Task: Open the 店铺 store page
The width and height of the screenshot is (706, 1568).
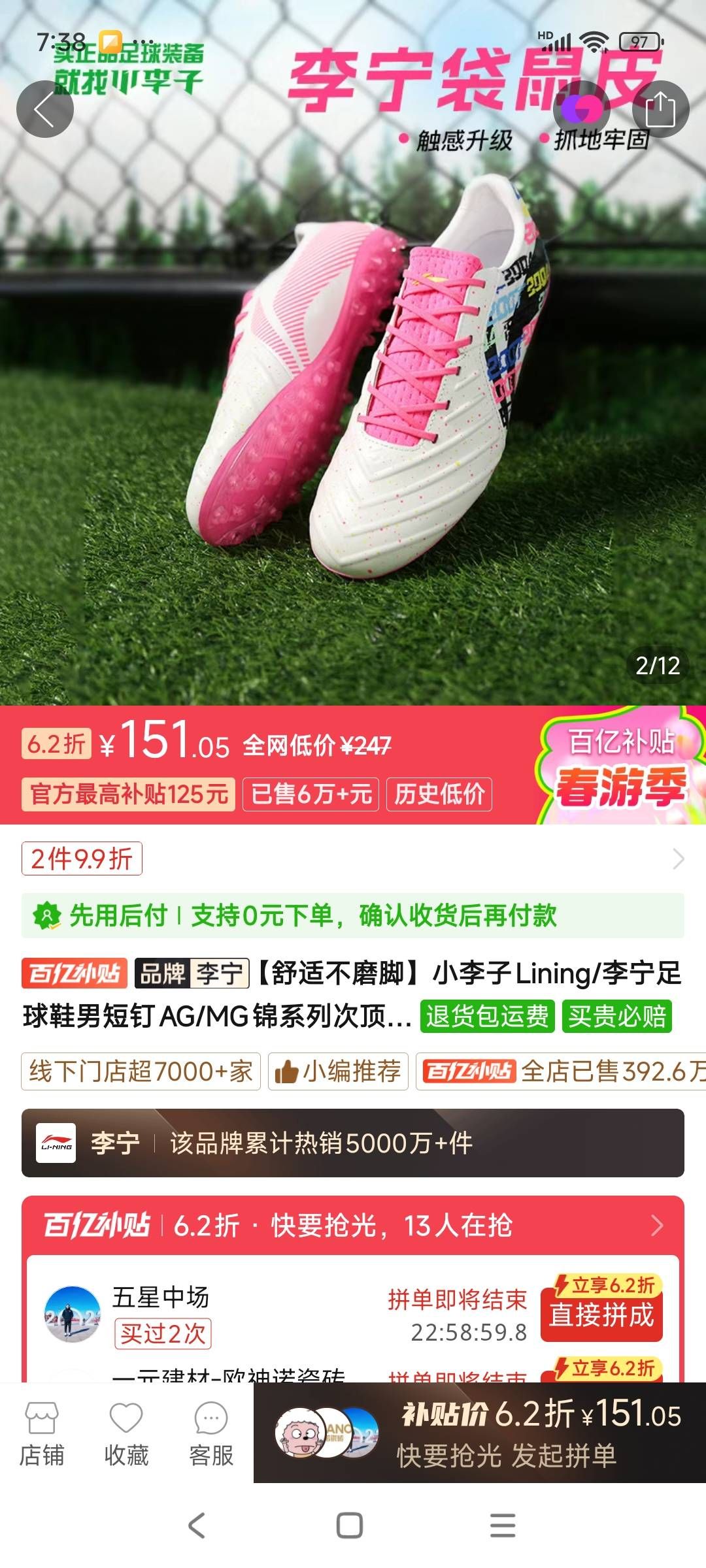Action: click(42, 1433)
